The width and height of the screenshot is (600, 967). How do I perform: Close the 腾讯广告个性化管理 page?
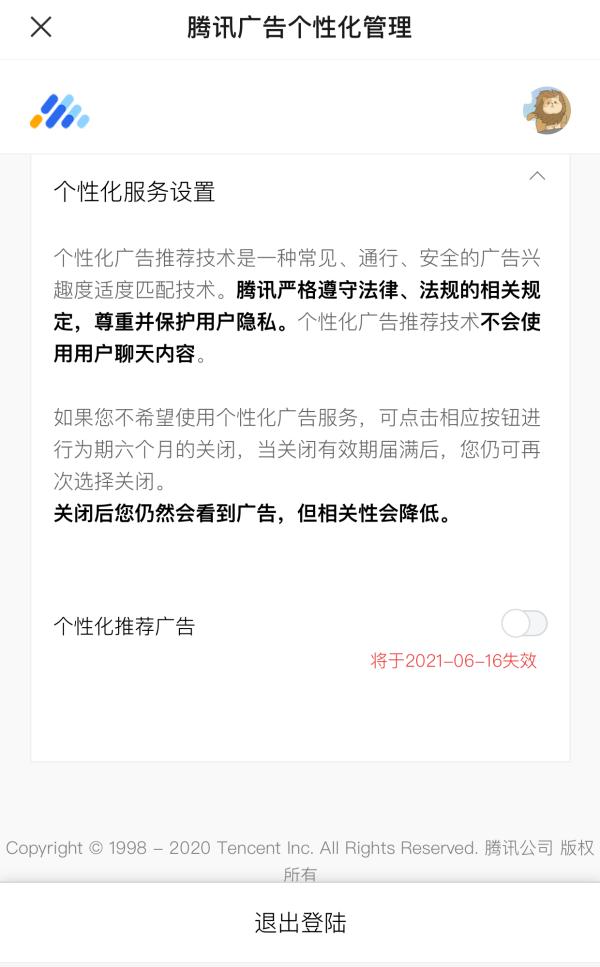click(x=41, y=27)
